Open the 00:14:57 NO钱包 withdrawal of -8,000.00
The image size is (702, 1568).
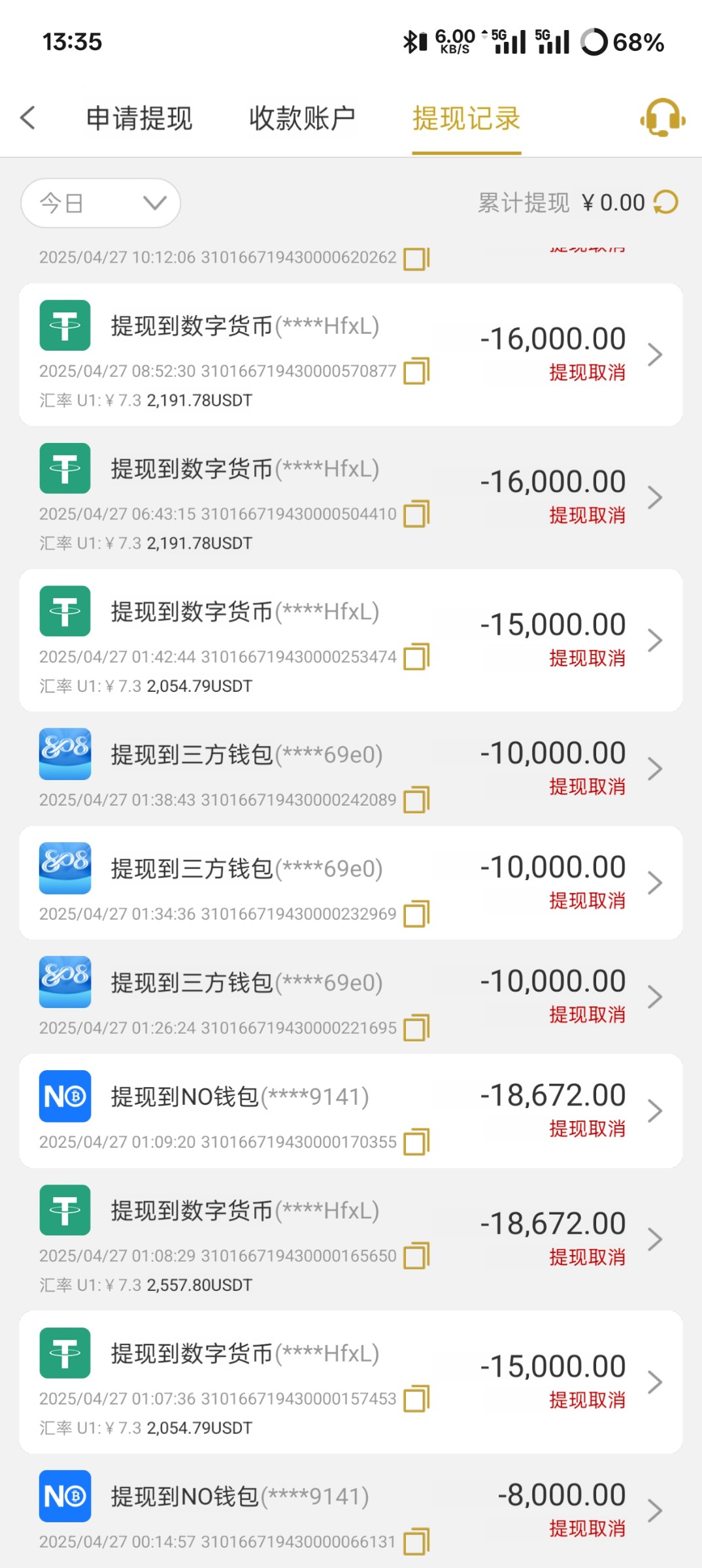pyautogui.click(x=654, y=1511)
